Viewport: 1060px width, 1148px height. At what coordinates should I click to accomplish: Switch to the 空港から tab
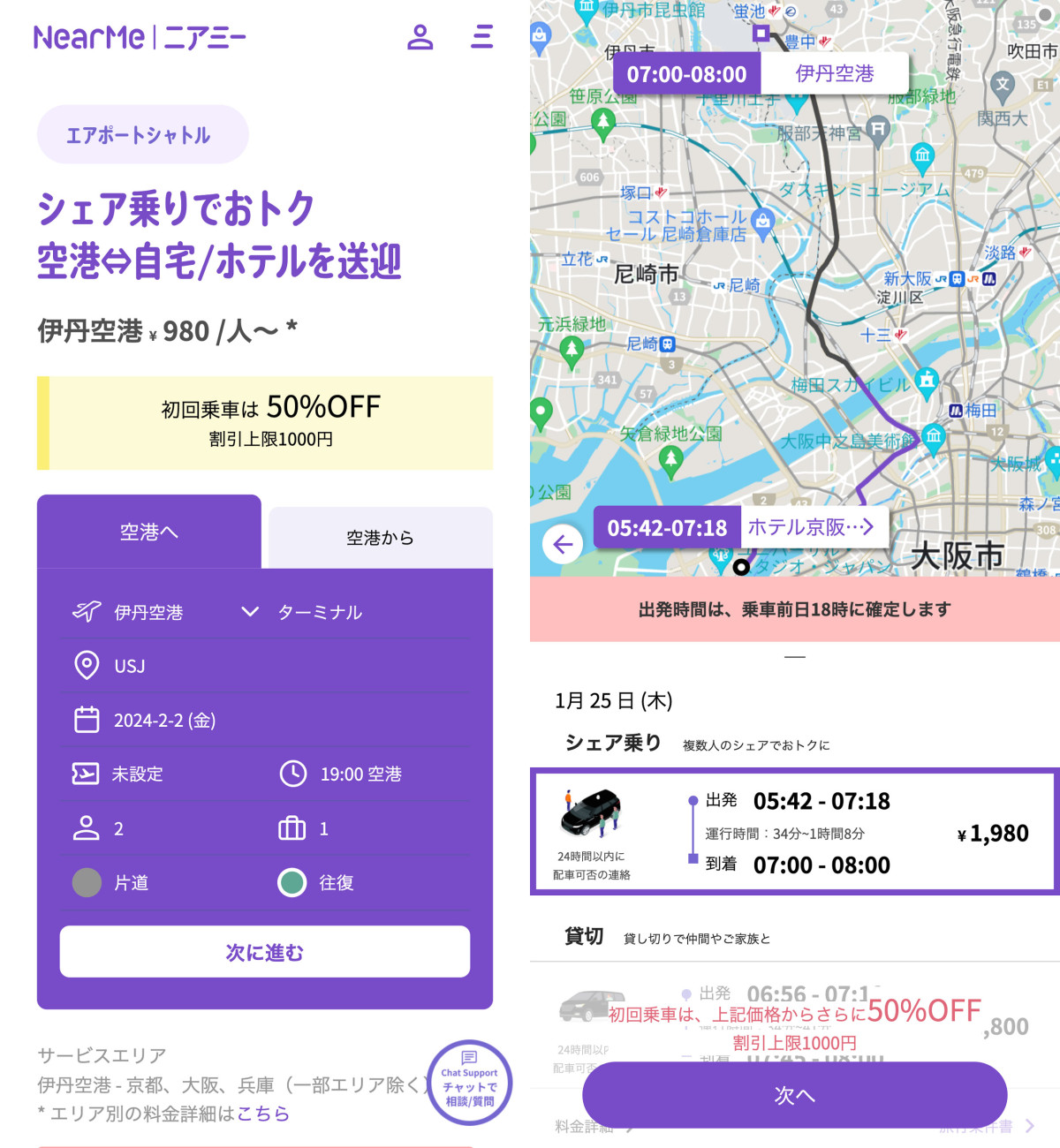[x=380, y=538]
